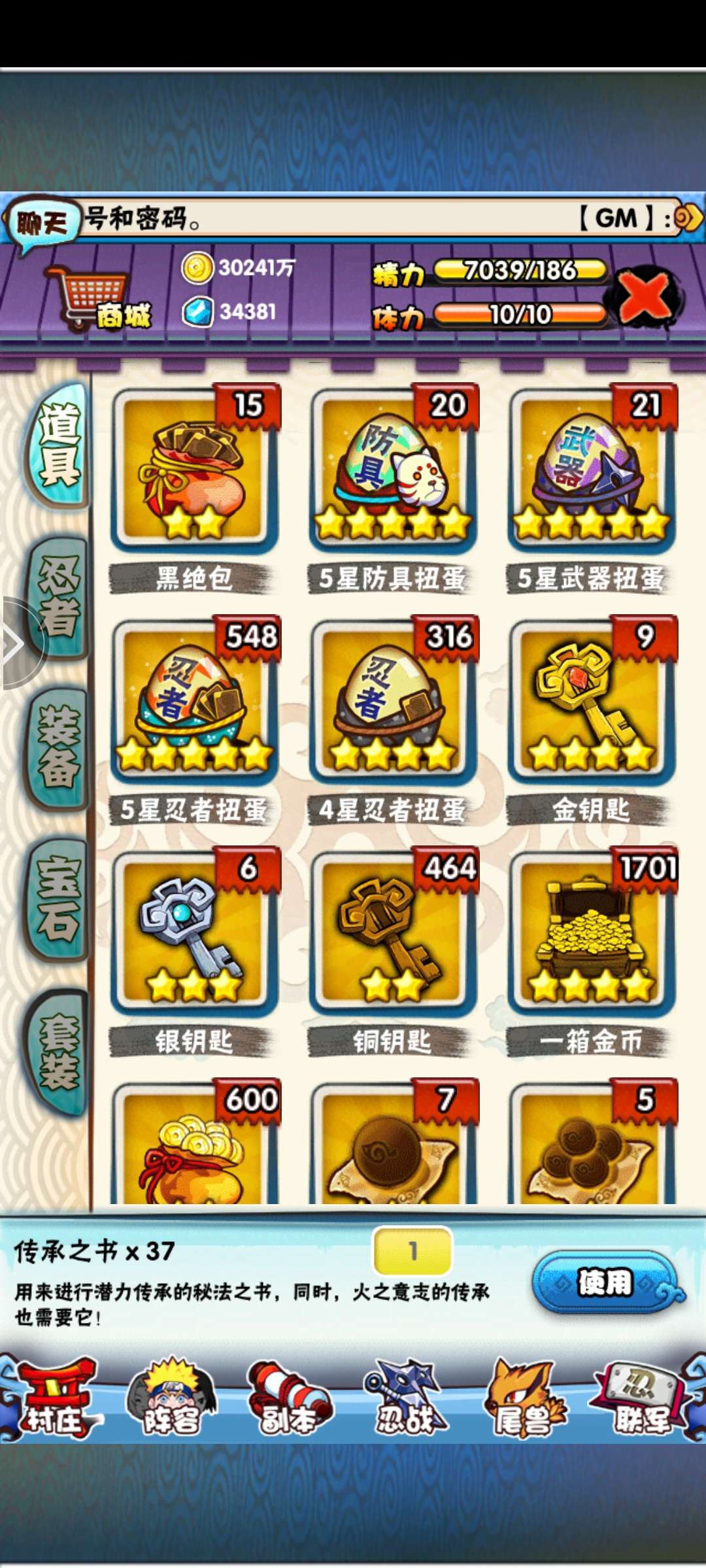Select the 银钥匙 item

[x=194, y=933]
